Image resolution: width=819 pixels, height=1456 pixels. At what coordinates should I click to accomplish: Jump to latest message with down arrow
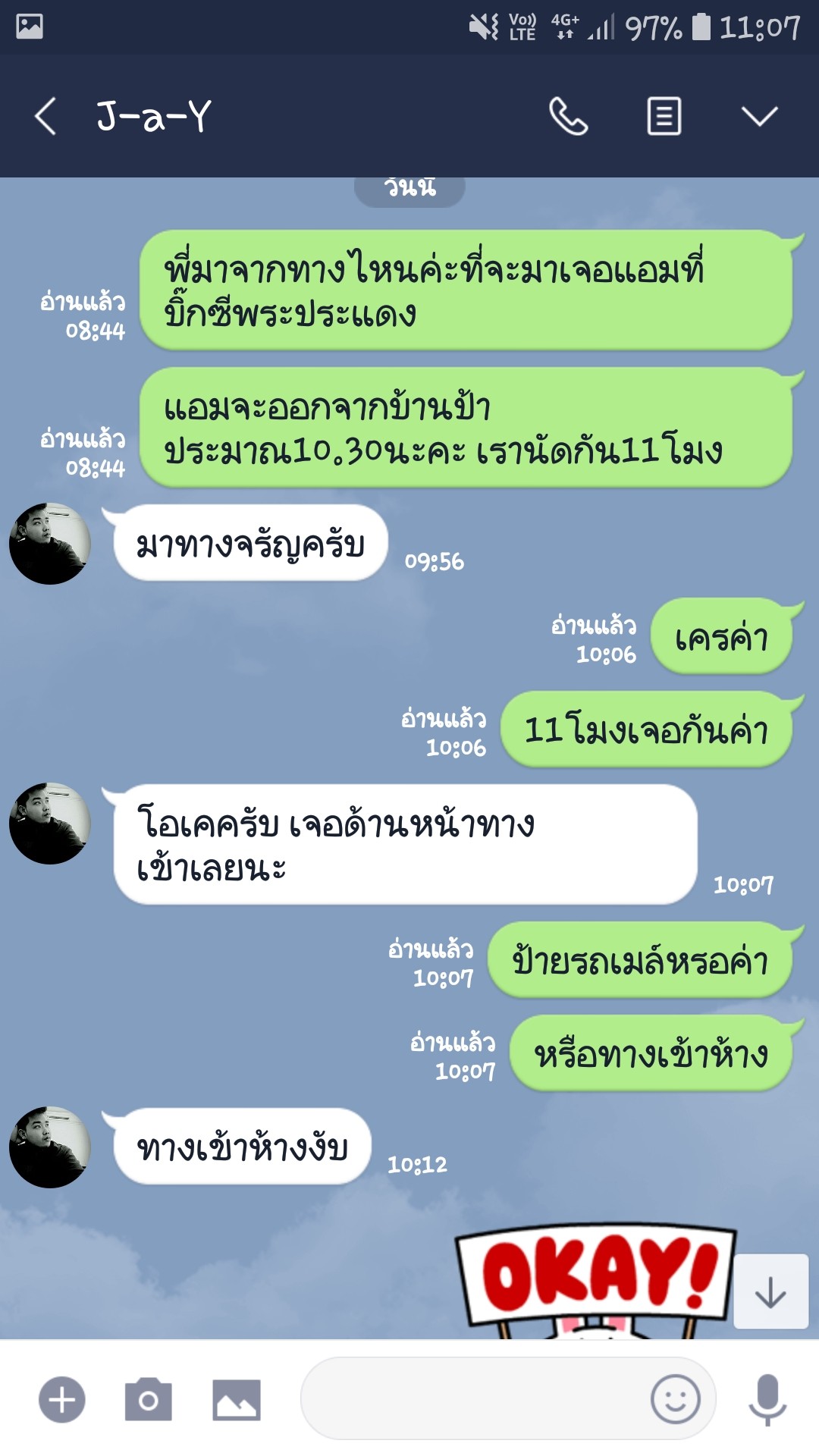point(770,1291)
